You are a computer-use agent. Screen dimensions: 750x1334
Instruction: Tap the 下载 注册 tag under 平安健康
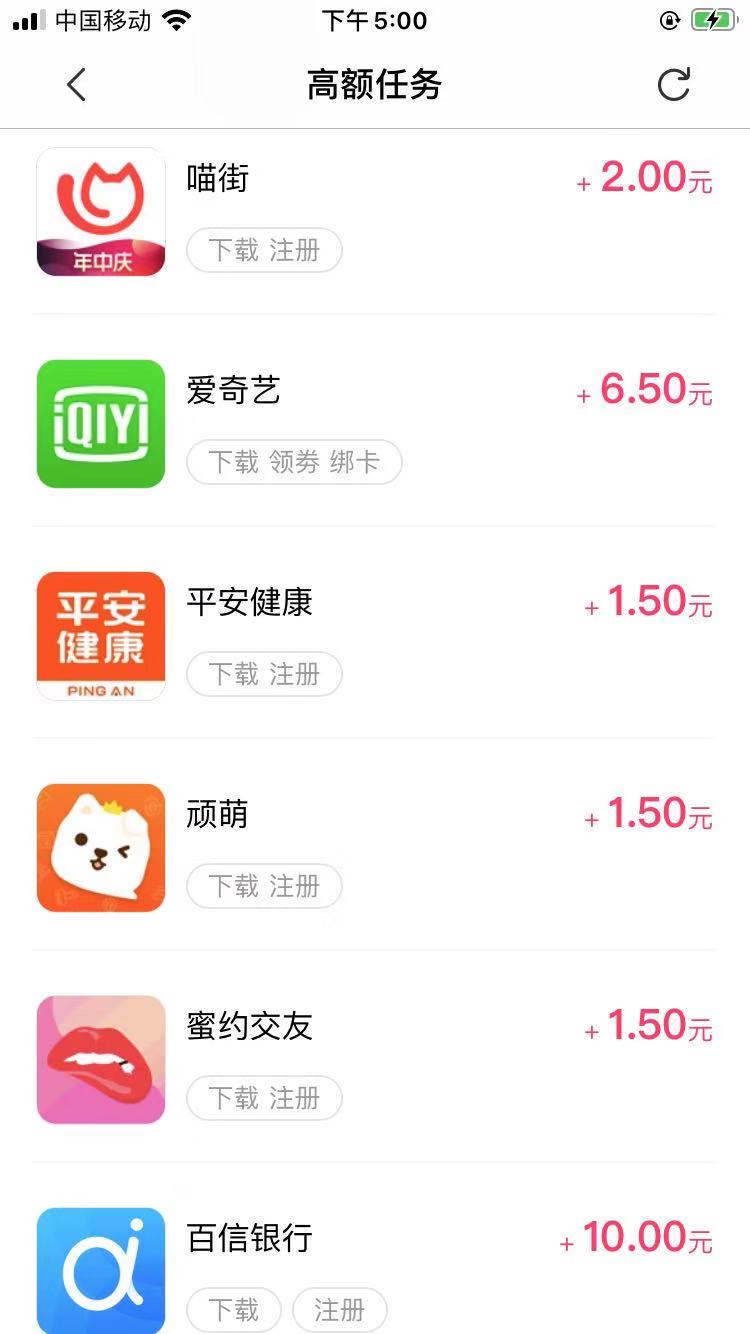264,674
